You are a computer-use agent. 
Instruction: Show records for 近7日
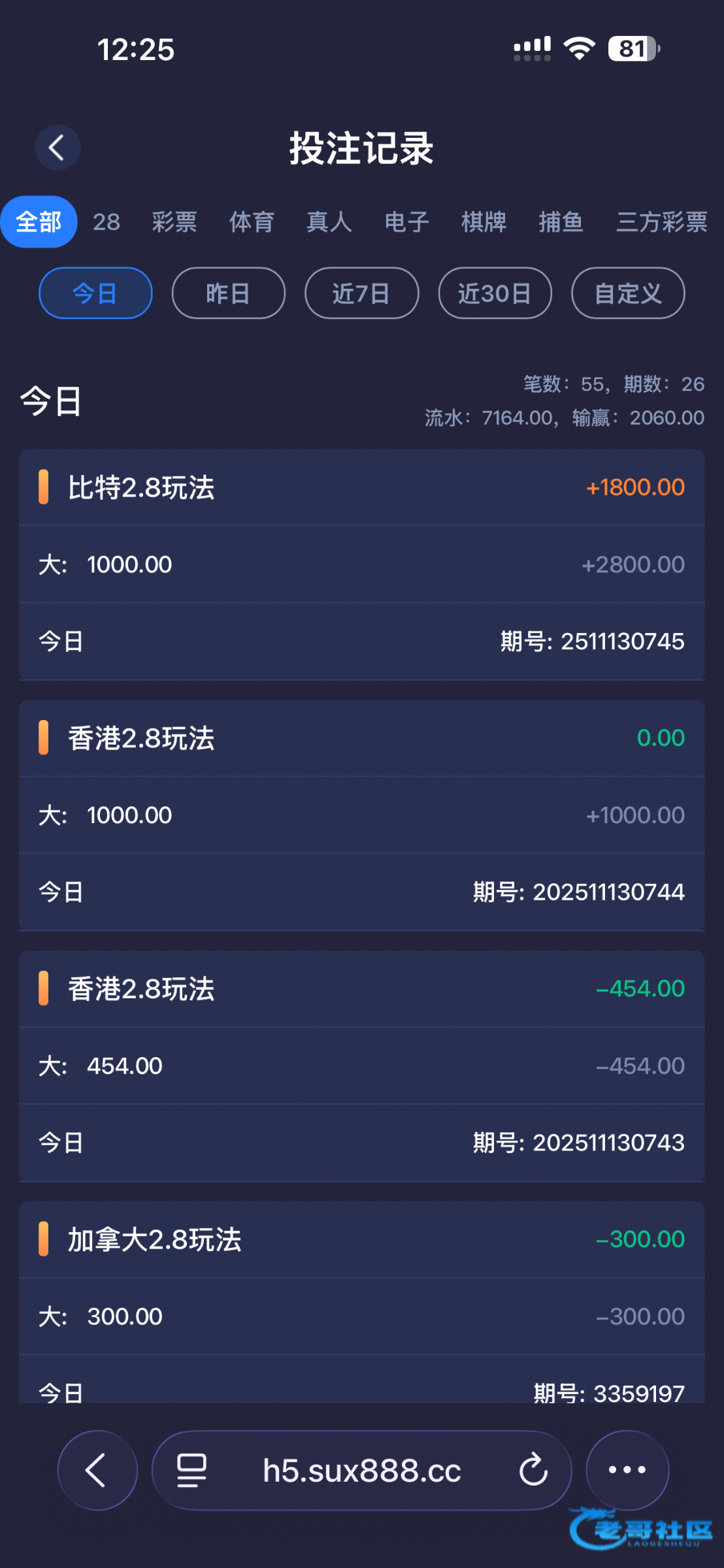point(361,293)
